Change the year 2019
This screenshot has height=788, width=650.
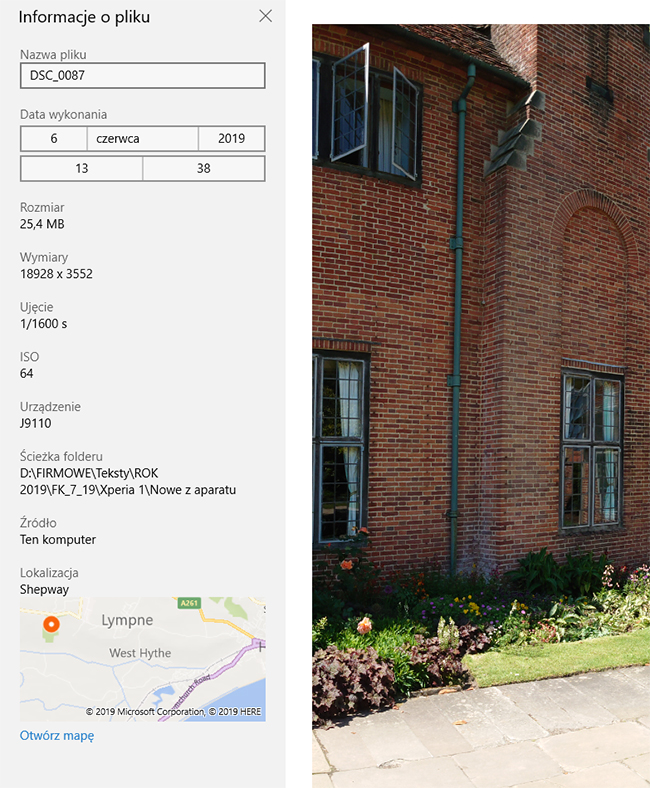tap(231, 138)
